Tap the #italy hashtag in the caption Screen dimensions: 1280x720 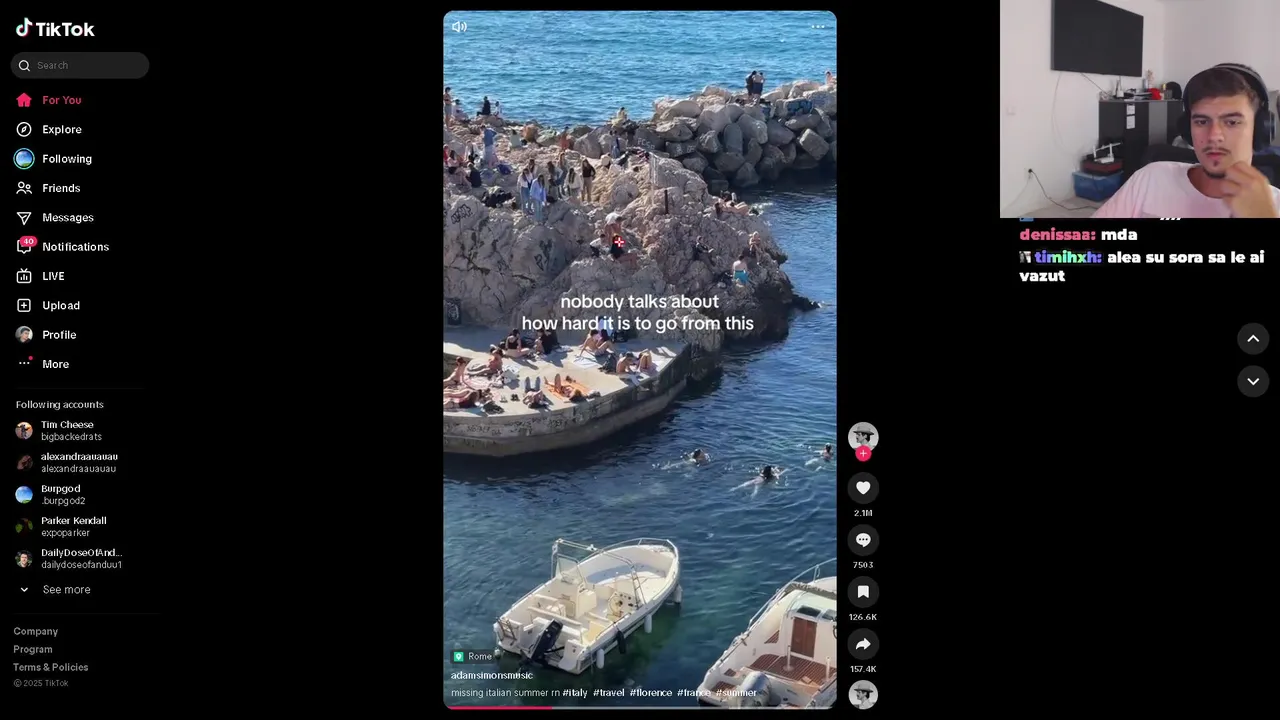pyautogui.click(x=575, y=693)
